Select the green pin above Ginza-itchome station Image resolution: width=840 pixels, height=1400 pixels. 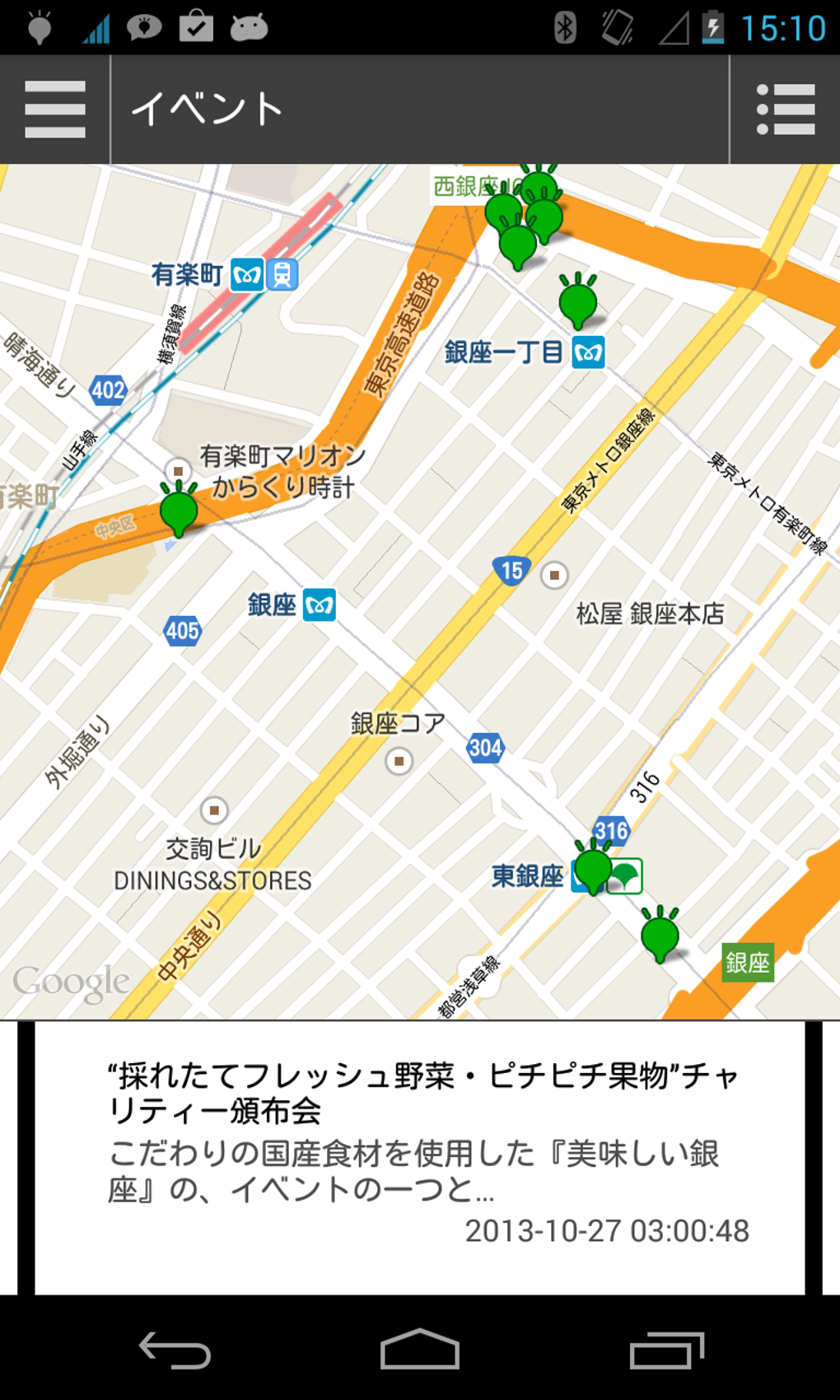pyautogui.click(x=578, y=301)
